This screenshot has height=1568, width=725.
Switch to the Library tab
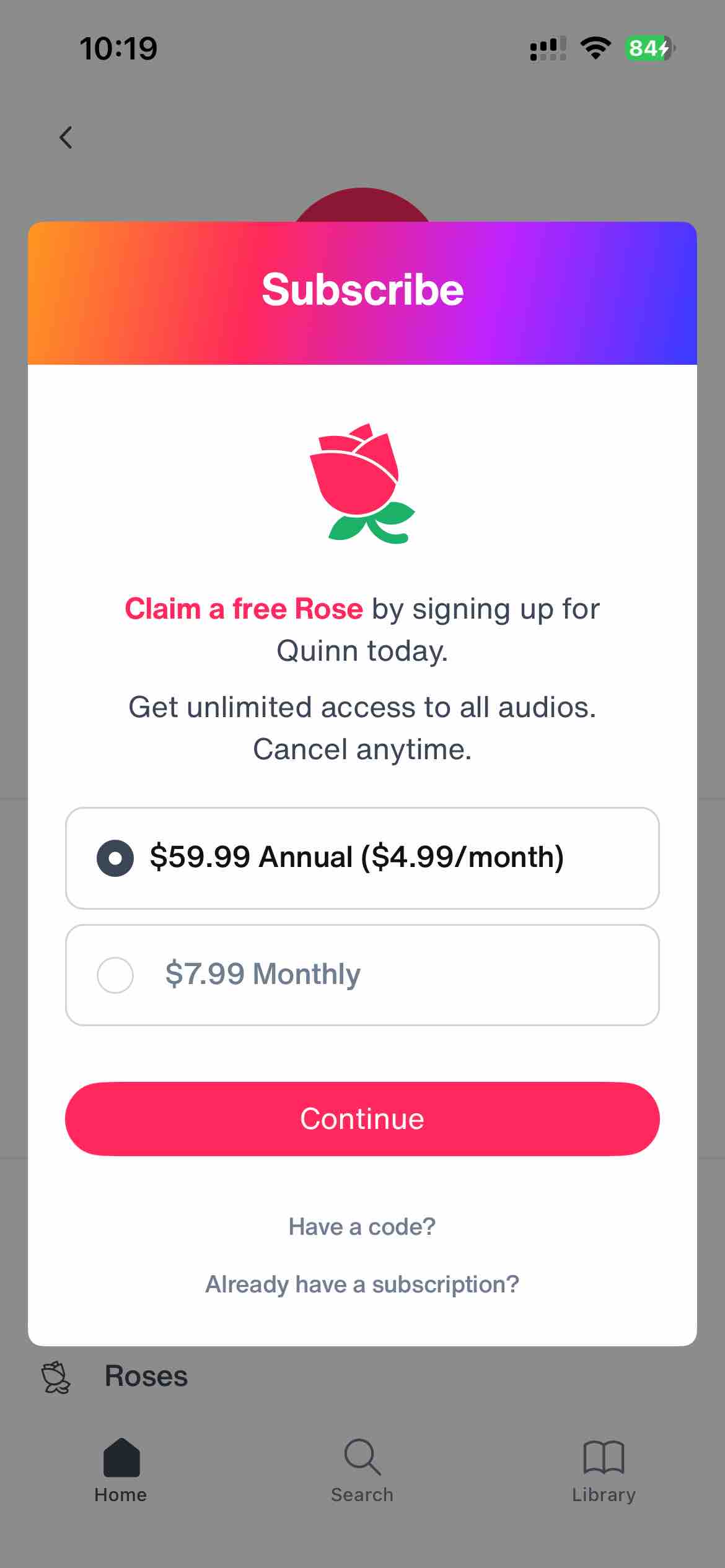point(603,1470)
